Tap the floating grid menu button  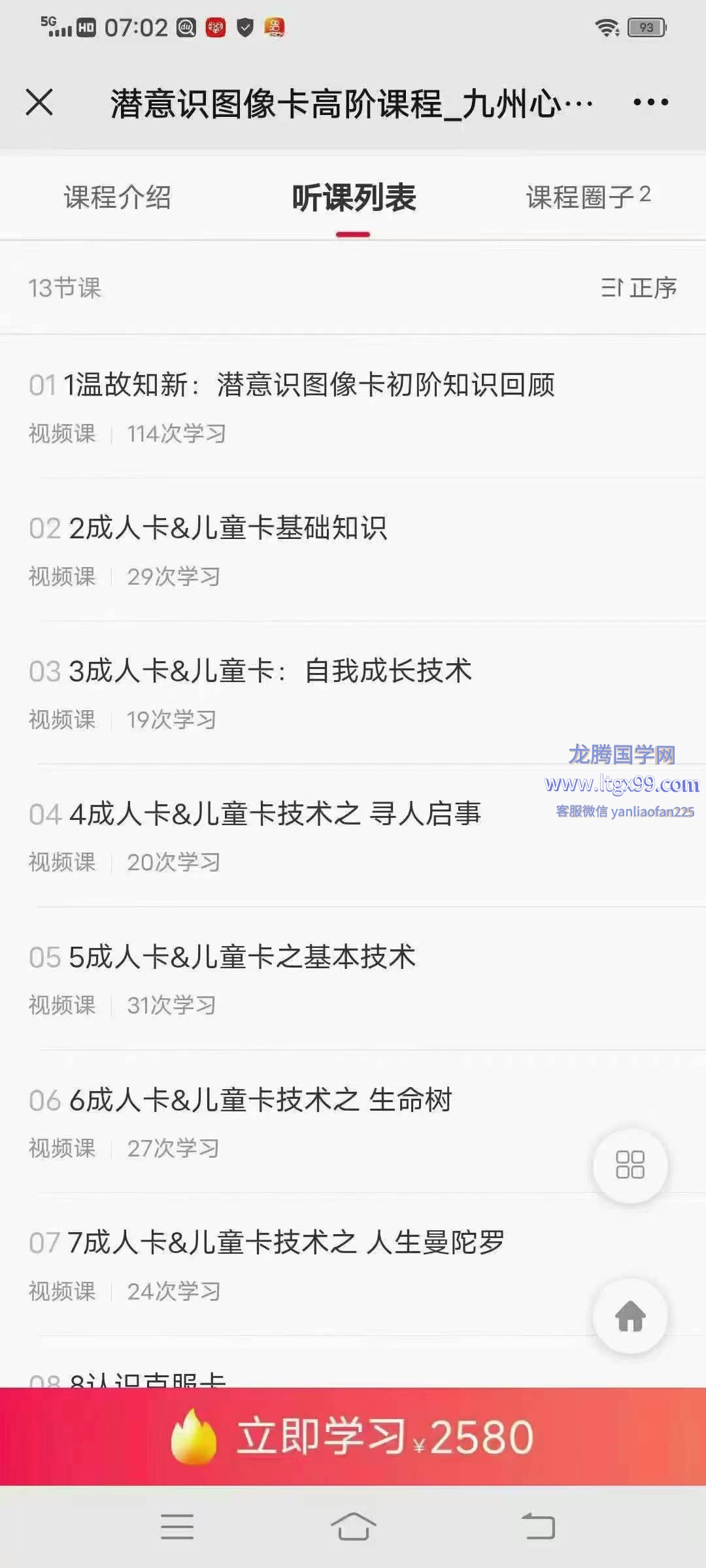pyautogui.click(x=630, y=1166)
